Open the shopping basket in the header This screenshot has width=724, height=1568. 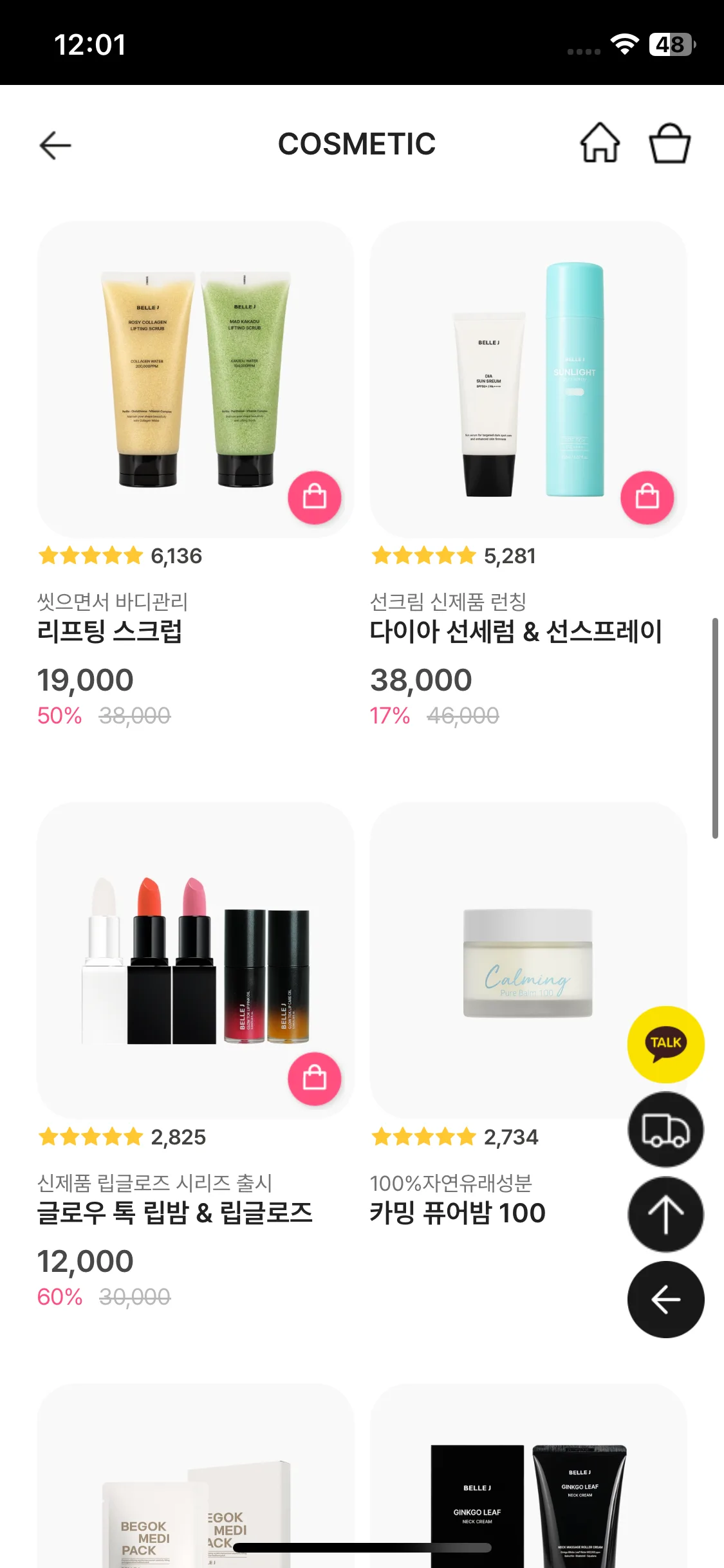(x=669, y=143)
